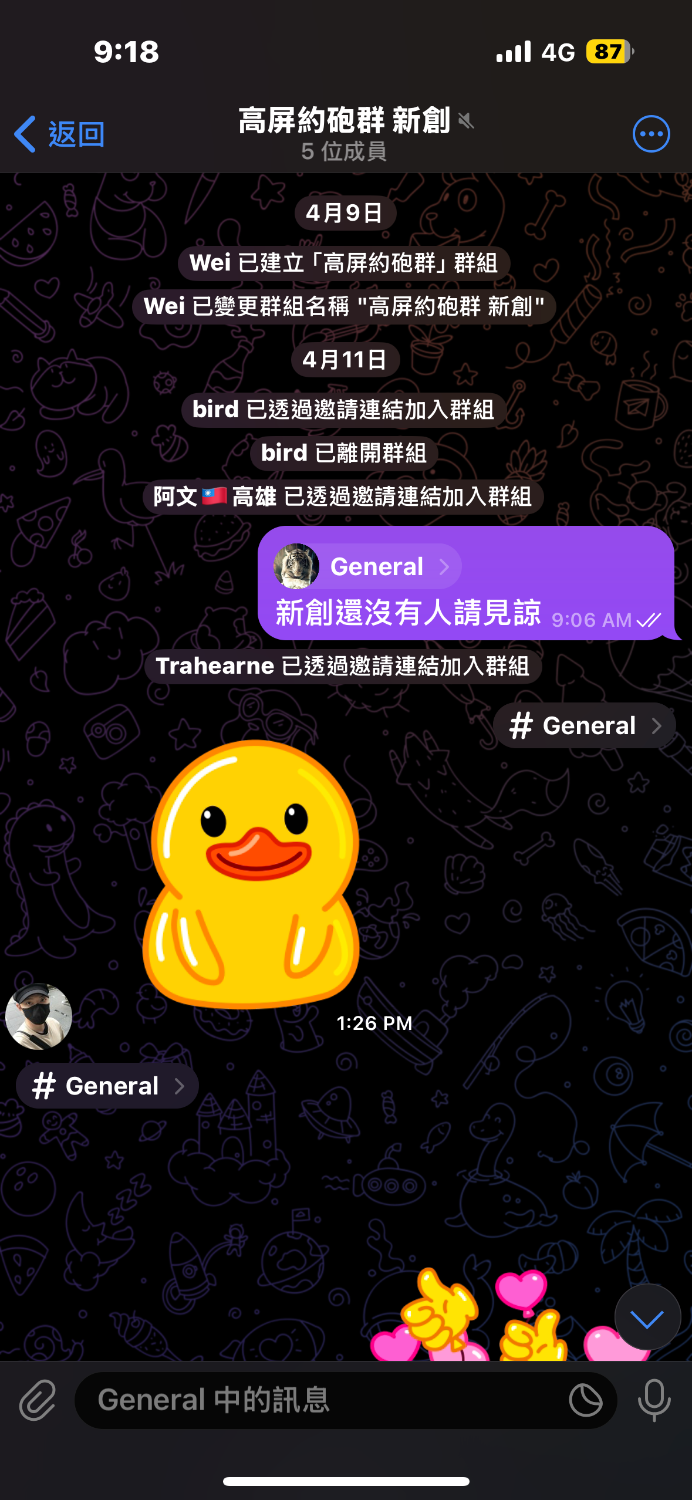Open group info from the chat title

[x=344, y=134]
